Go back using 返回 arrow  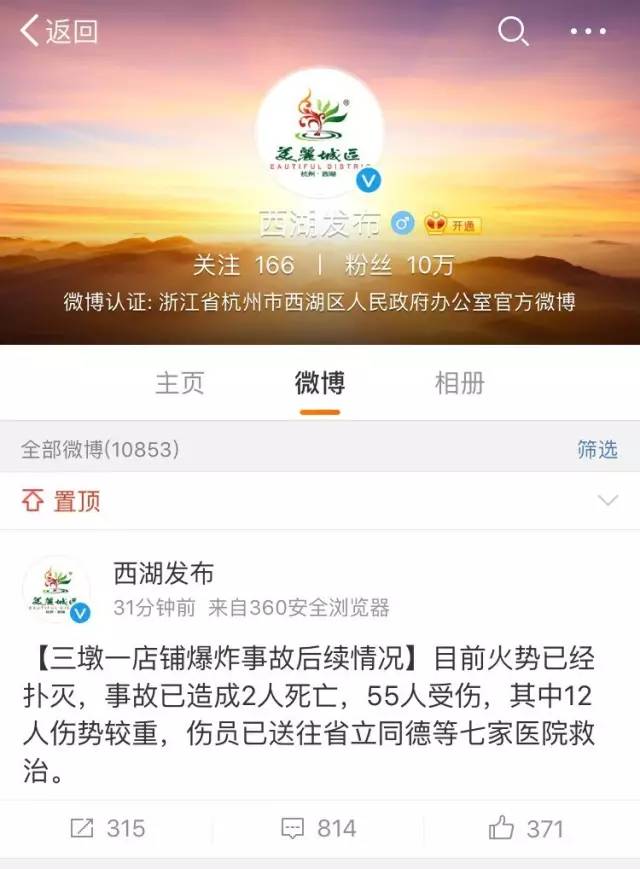point(59,32)
